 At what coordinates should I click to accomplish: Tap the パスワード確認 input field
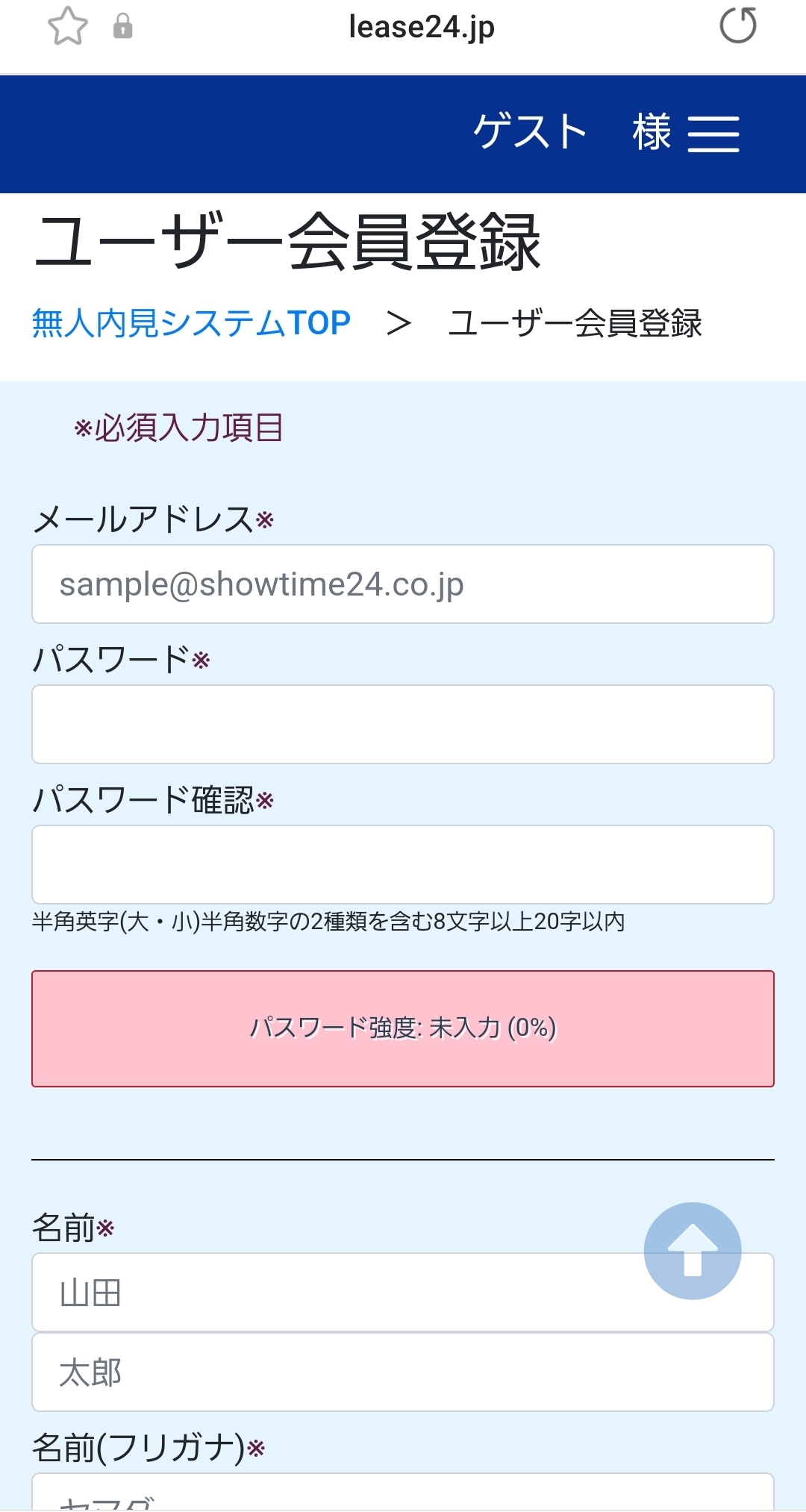click(402, 865)
